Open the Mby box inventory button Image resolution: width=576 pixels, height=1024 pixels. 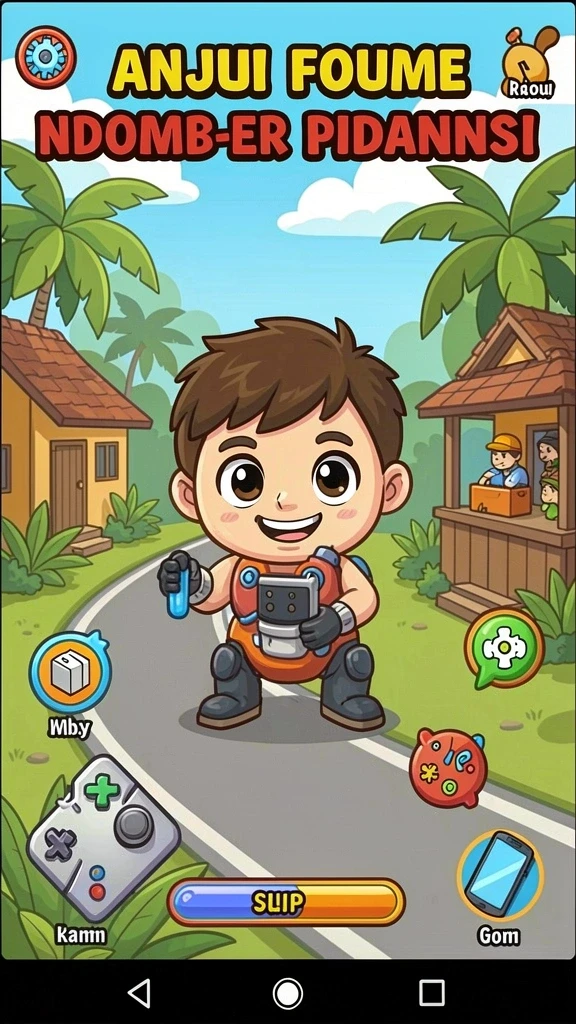70,675
